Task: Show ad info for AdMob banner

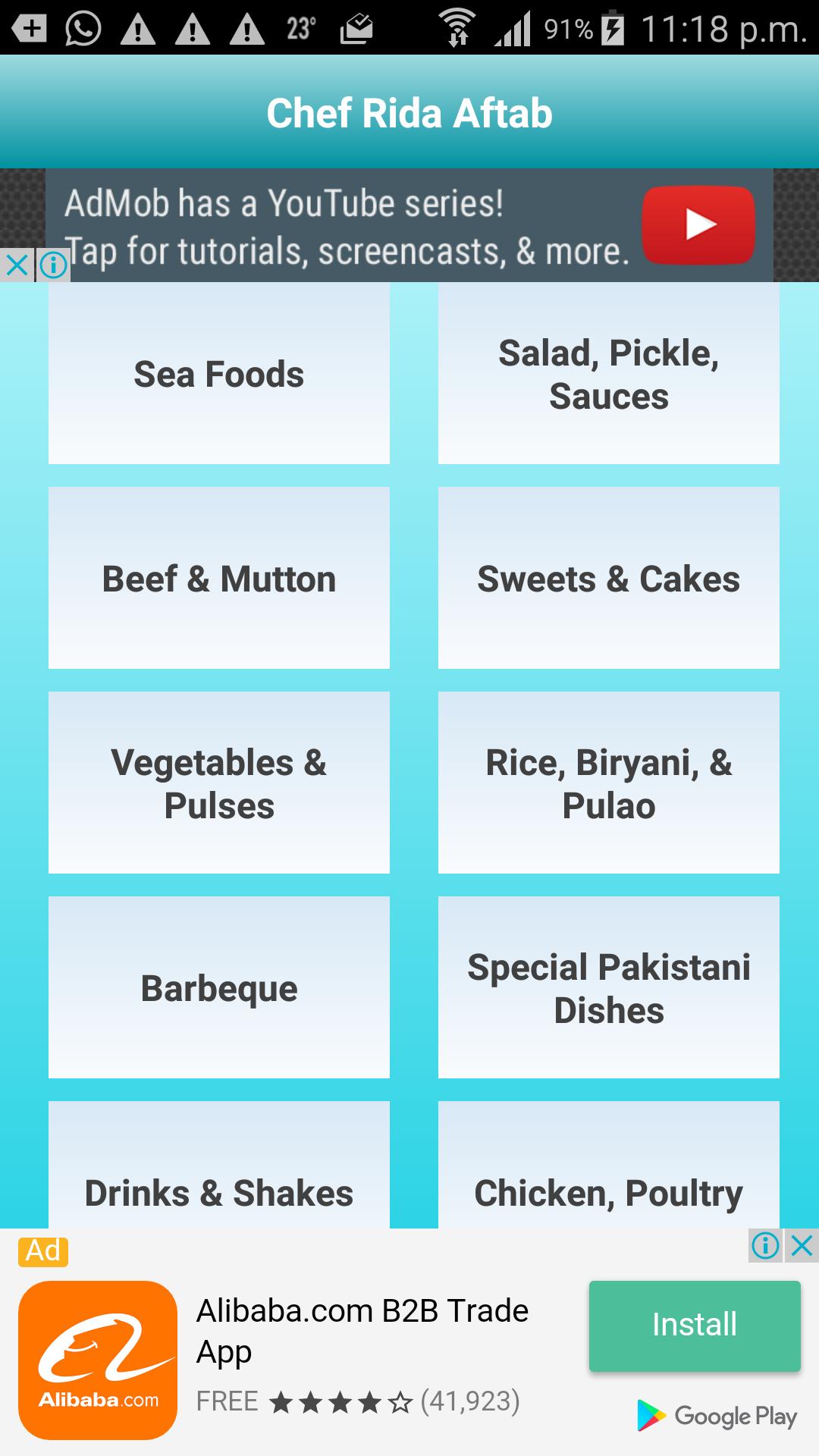Action: point(53,265)
